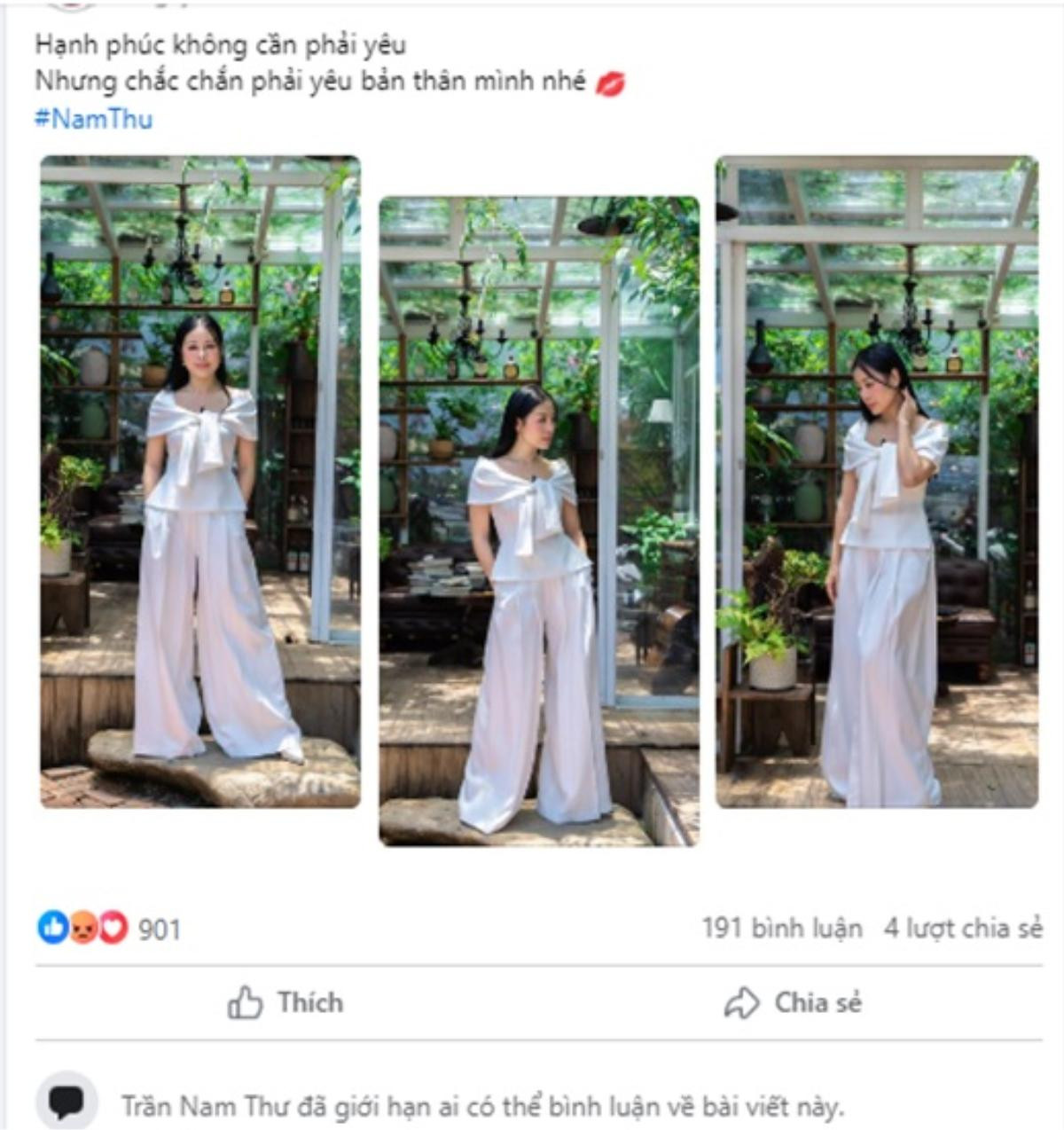Share the post using Chia sẻ

(793, 1003)
